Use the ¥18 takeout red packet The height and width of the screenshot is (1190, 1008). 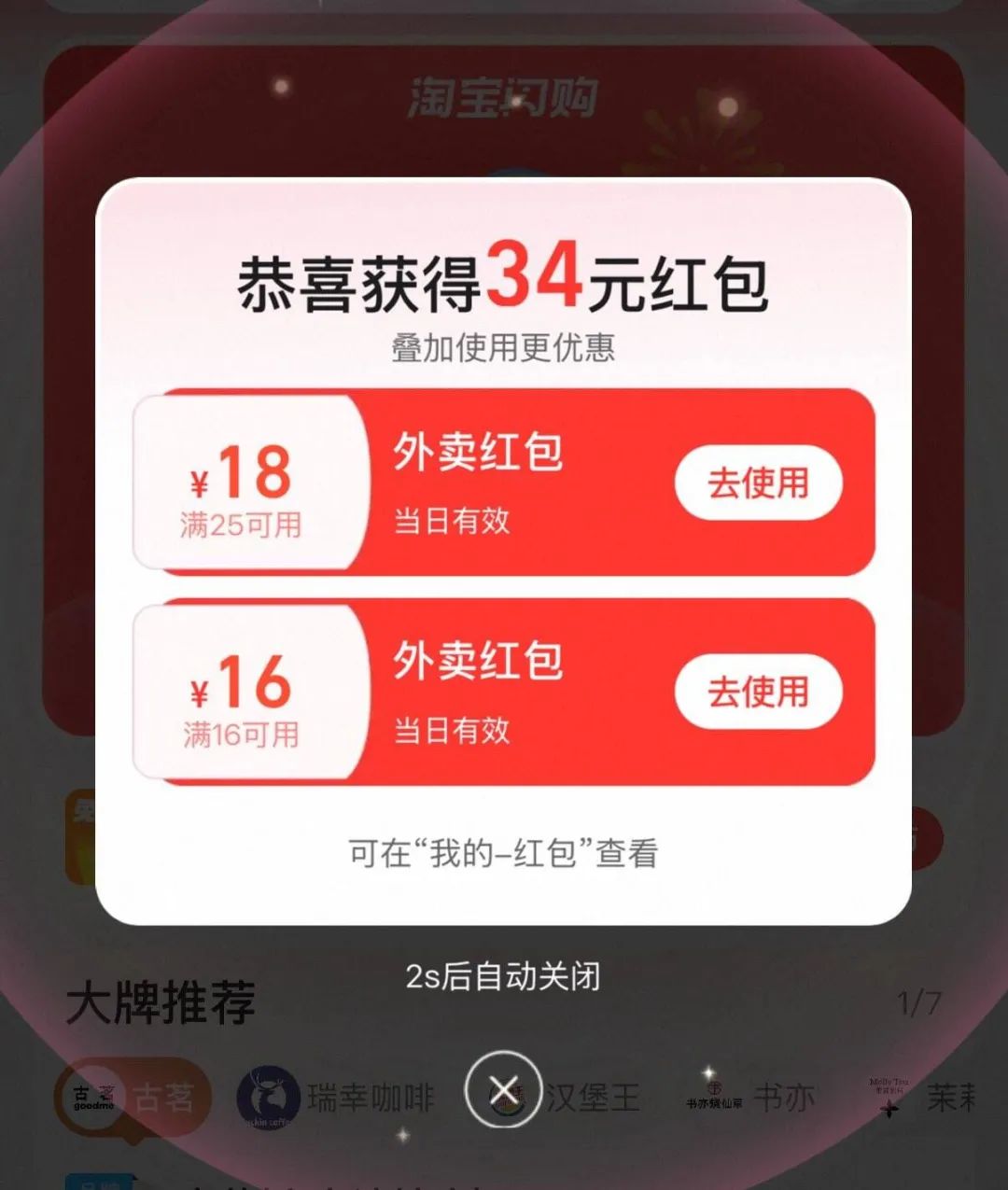click(x=758, y=483)
